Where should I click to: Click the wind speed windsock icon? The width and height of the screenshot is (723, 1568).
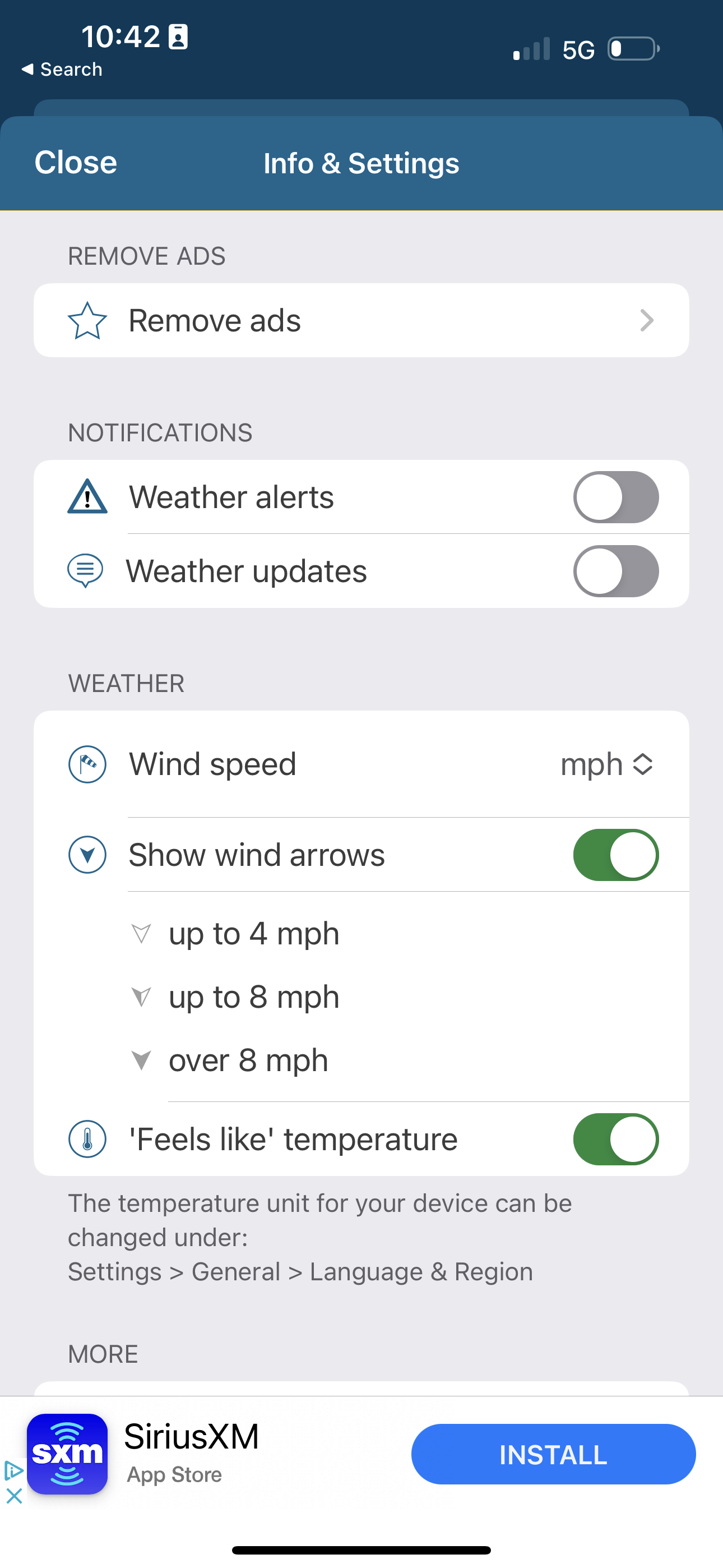click(87, 764)
